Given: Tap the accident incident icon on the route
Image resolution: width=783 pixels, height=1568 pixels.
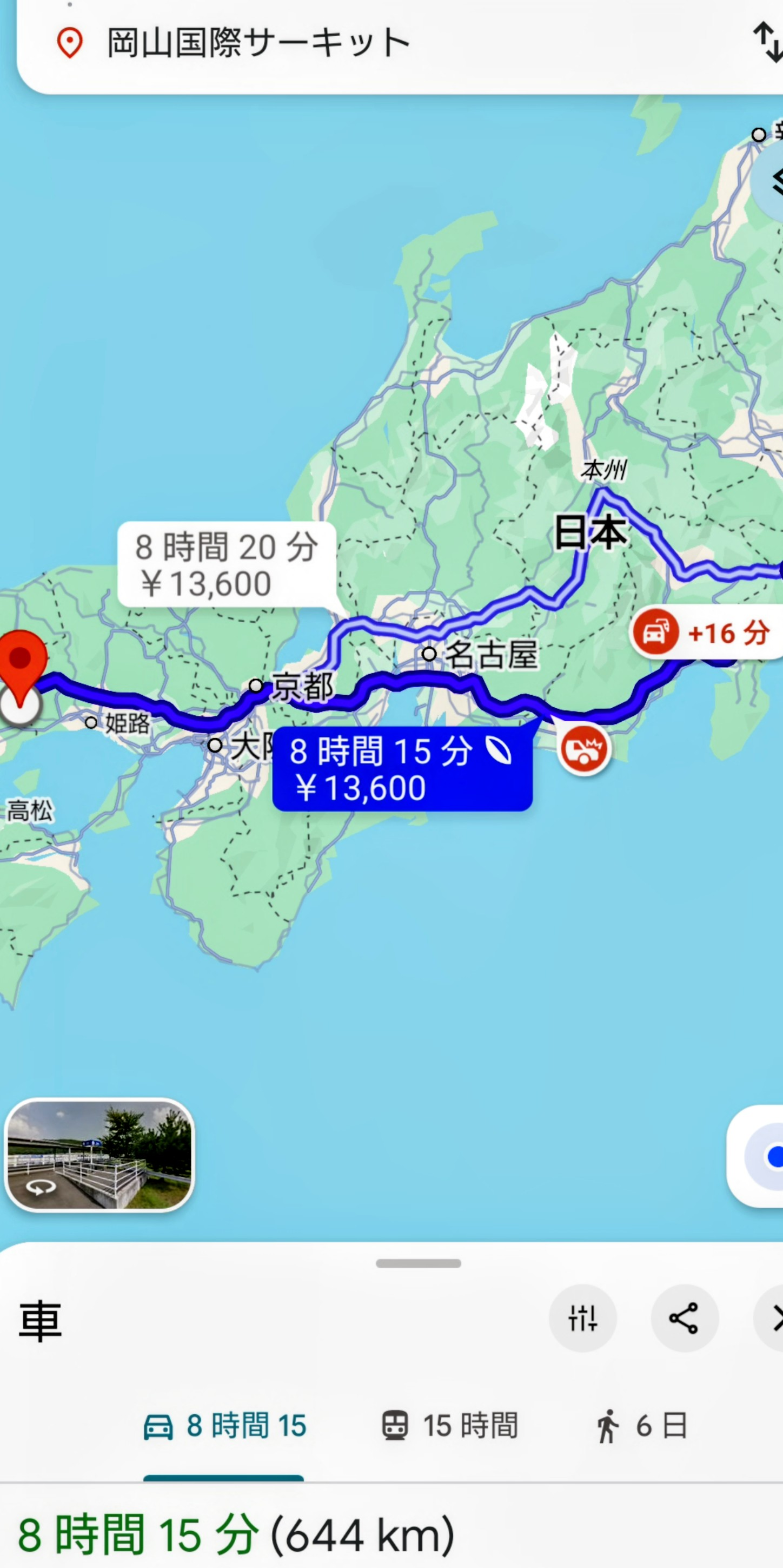Looking at the screenshot, I should 583,749.
